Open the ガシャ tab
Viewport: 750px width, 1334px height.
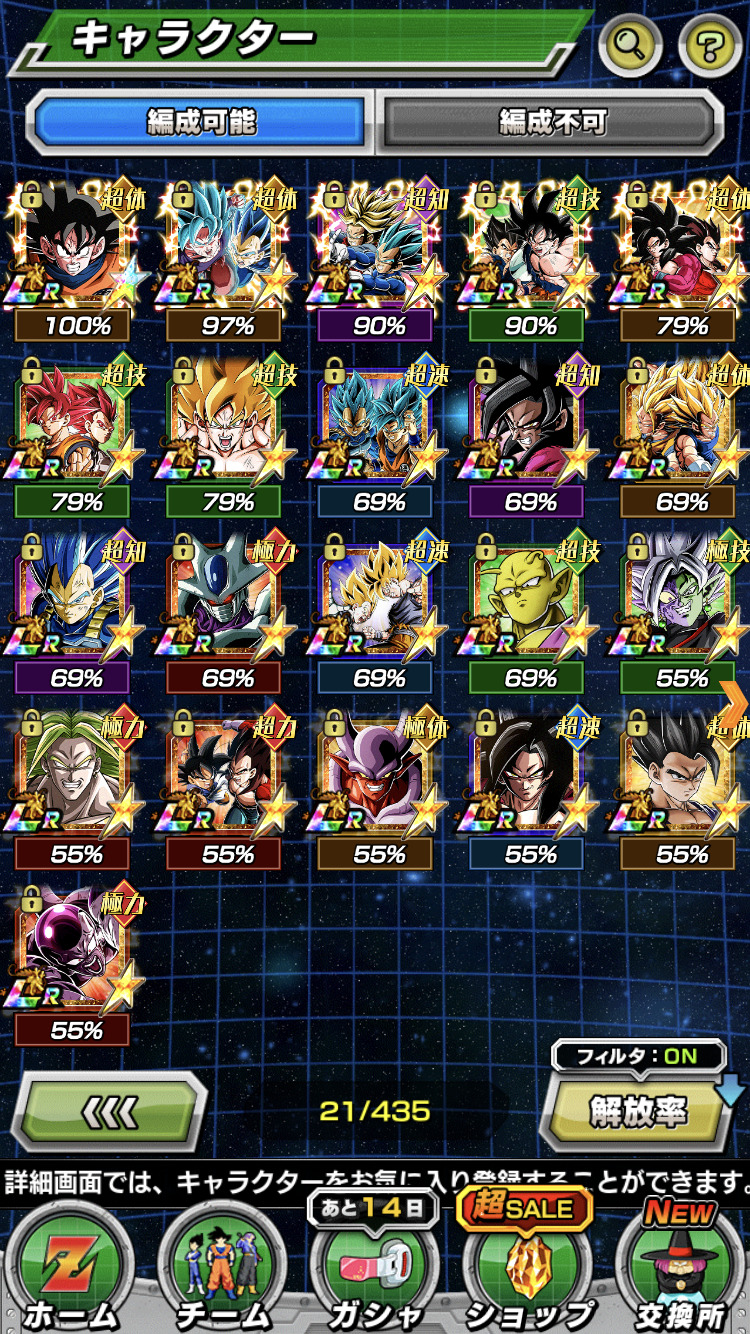pos(374,1275)
